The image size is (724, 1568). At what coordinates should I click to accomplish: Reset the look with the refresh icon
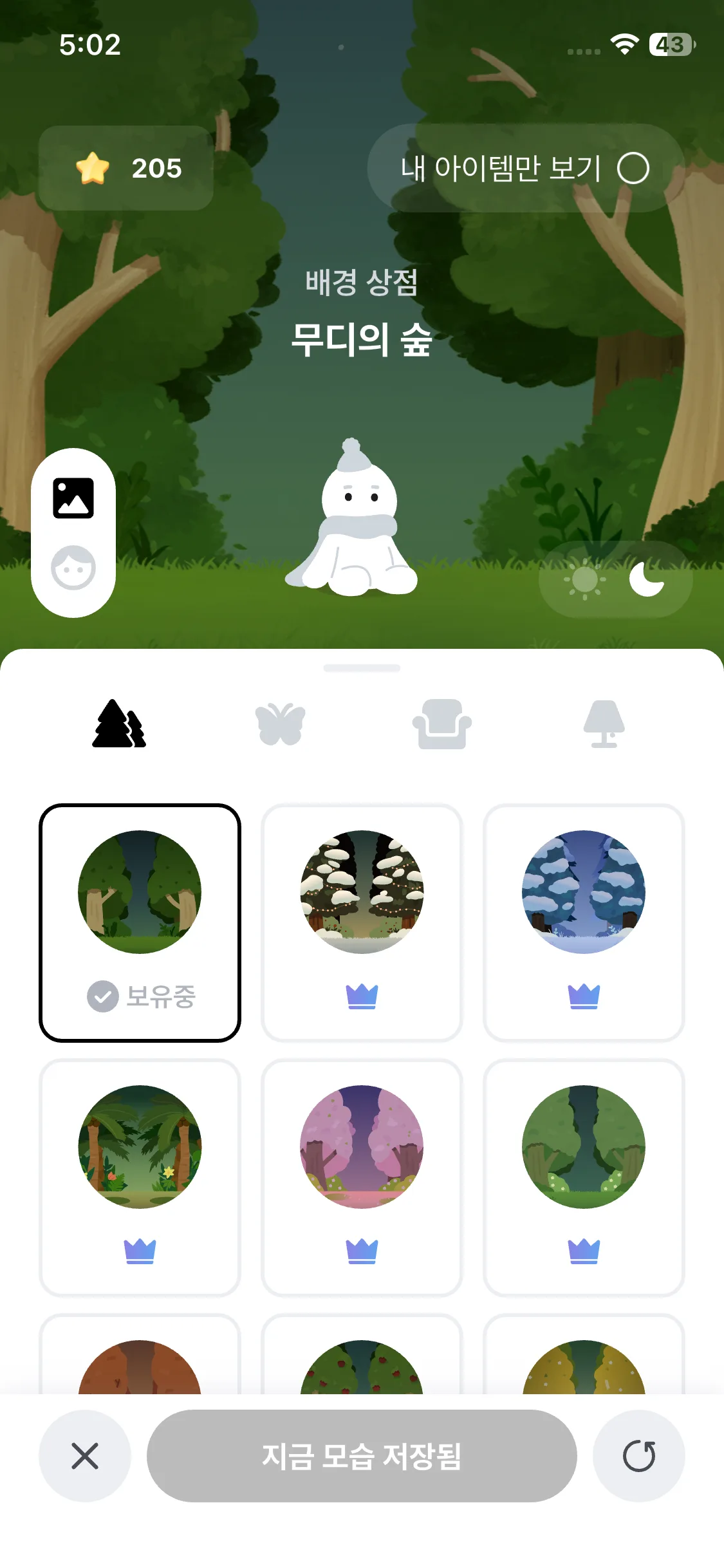[638, 1456]
